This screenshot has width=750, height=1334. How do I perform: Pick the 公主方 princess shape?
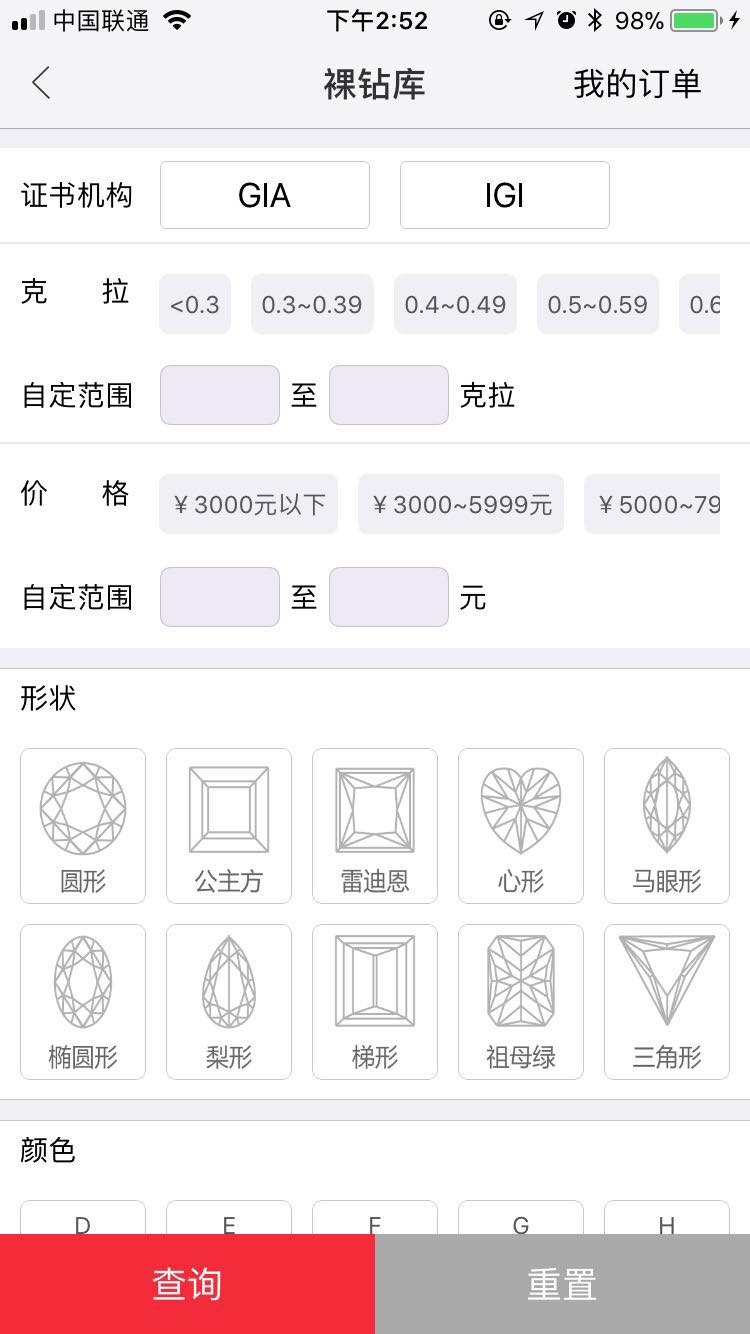229,826
